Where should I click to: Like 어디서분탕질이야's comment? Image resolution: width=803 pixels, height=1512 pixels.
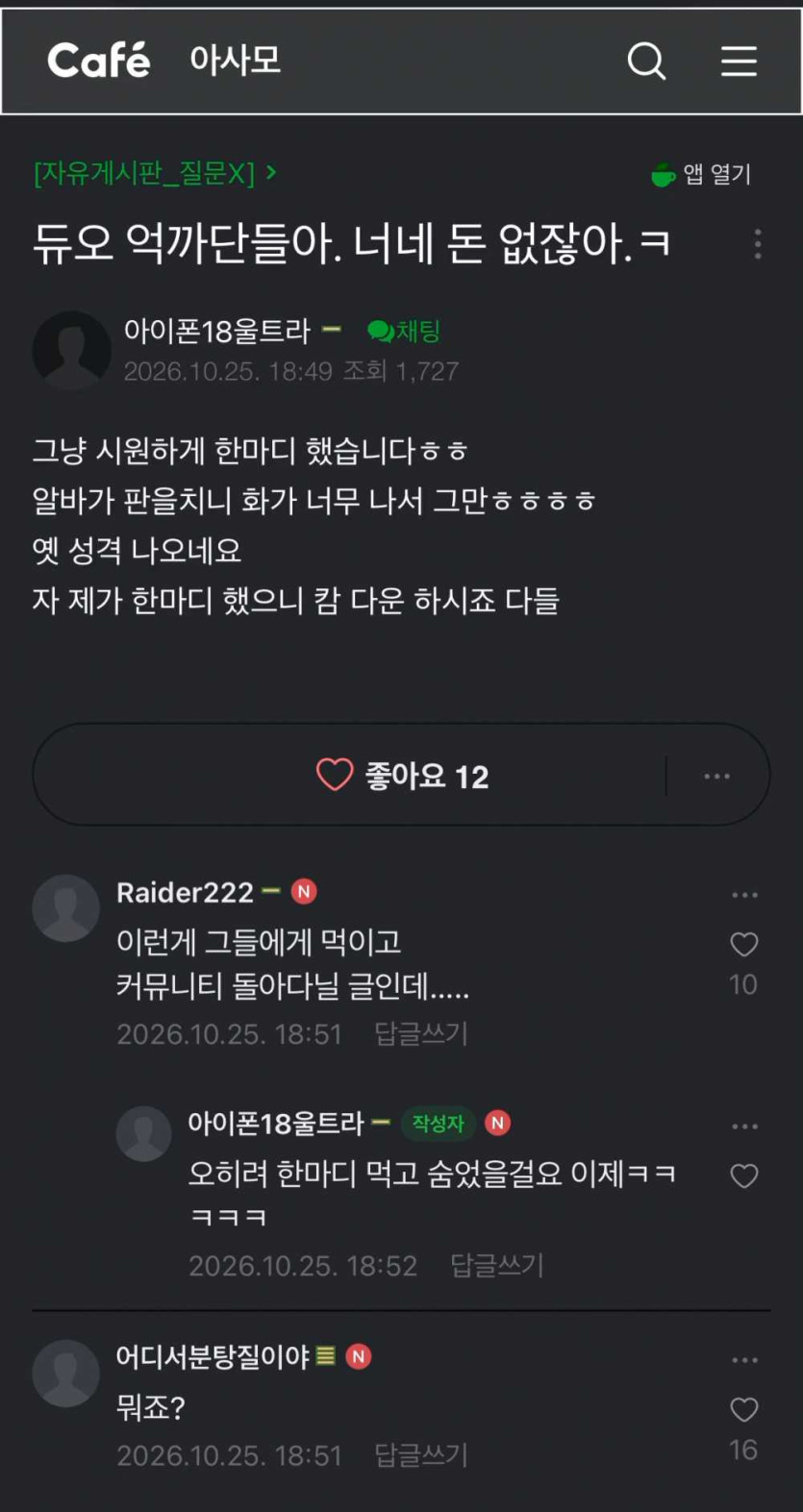coord(743,1409)
